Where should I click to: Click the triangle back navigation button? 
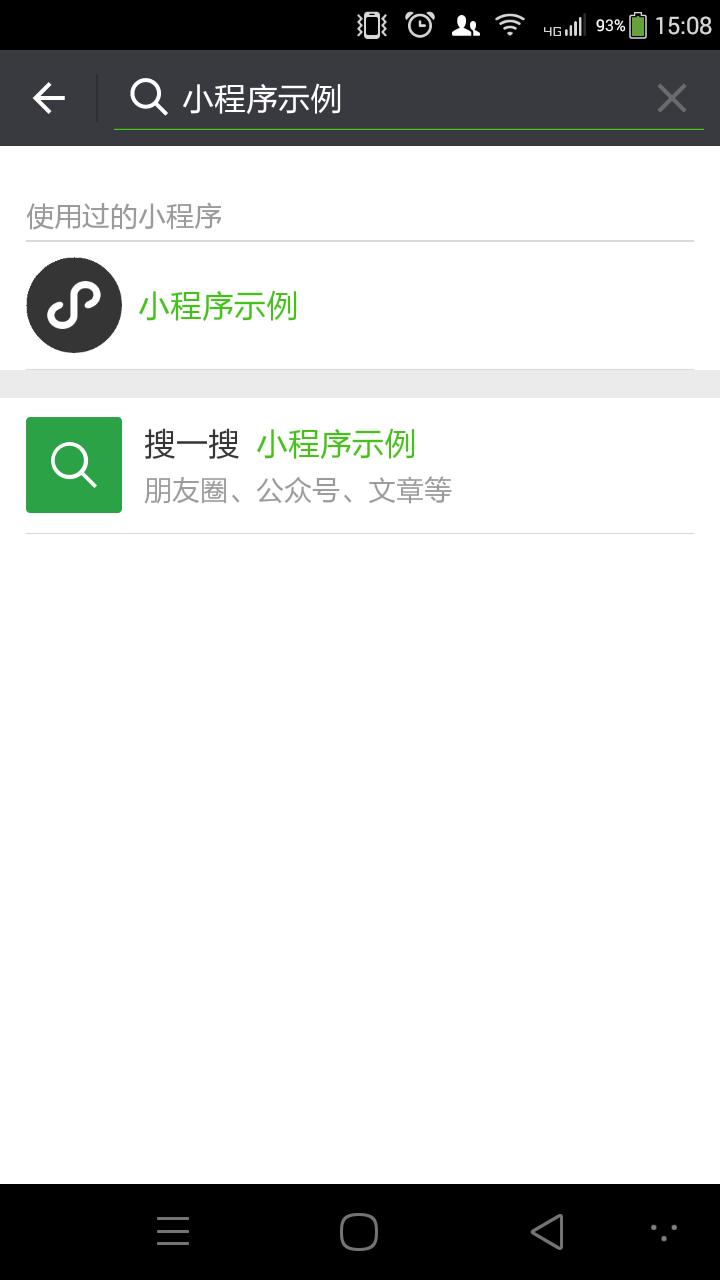pyautogui.click(x=545, y=1232)
